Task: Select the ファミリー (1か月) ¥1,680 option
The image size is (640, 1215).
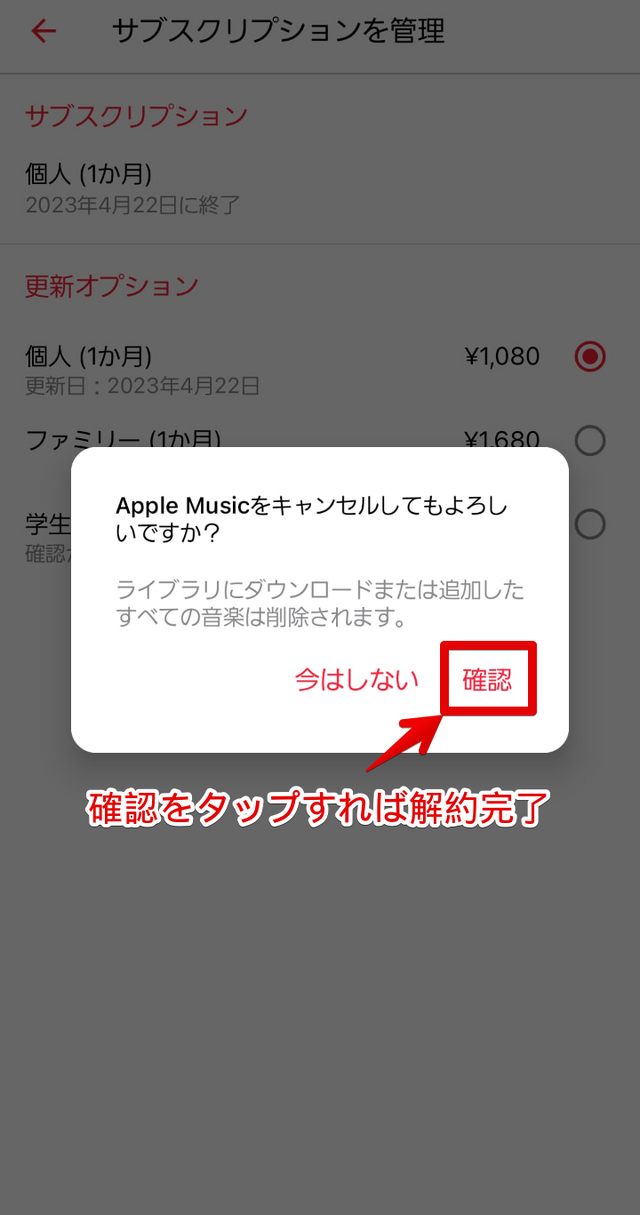Action: (590, 439)
